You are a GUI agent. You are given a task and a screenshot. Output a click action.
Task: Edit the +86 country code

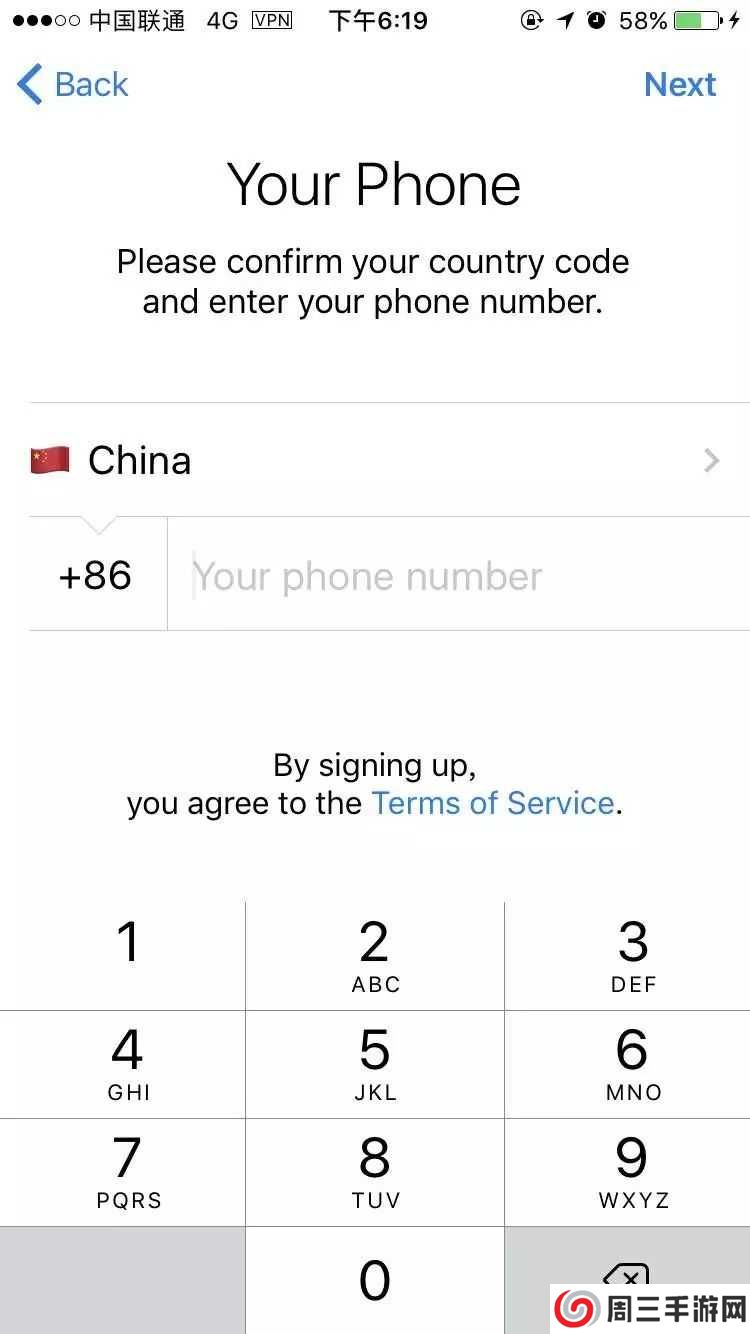tap(96, 576)
